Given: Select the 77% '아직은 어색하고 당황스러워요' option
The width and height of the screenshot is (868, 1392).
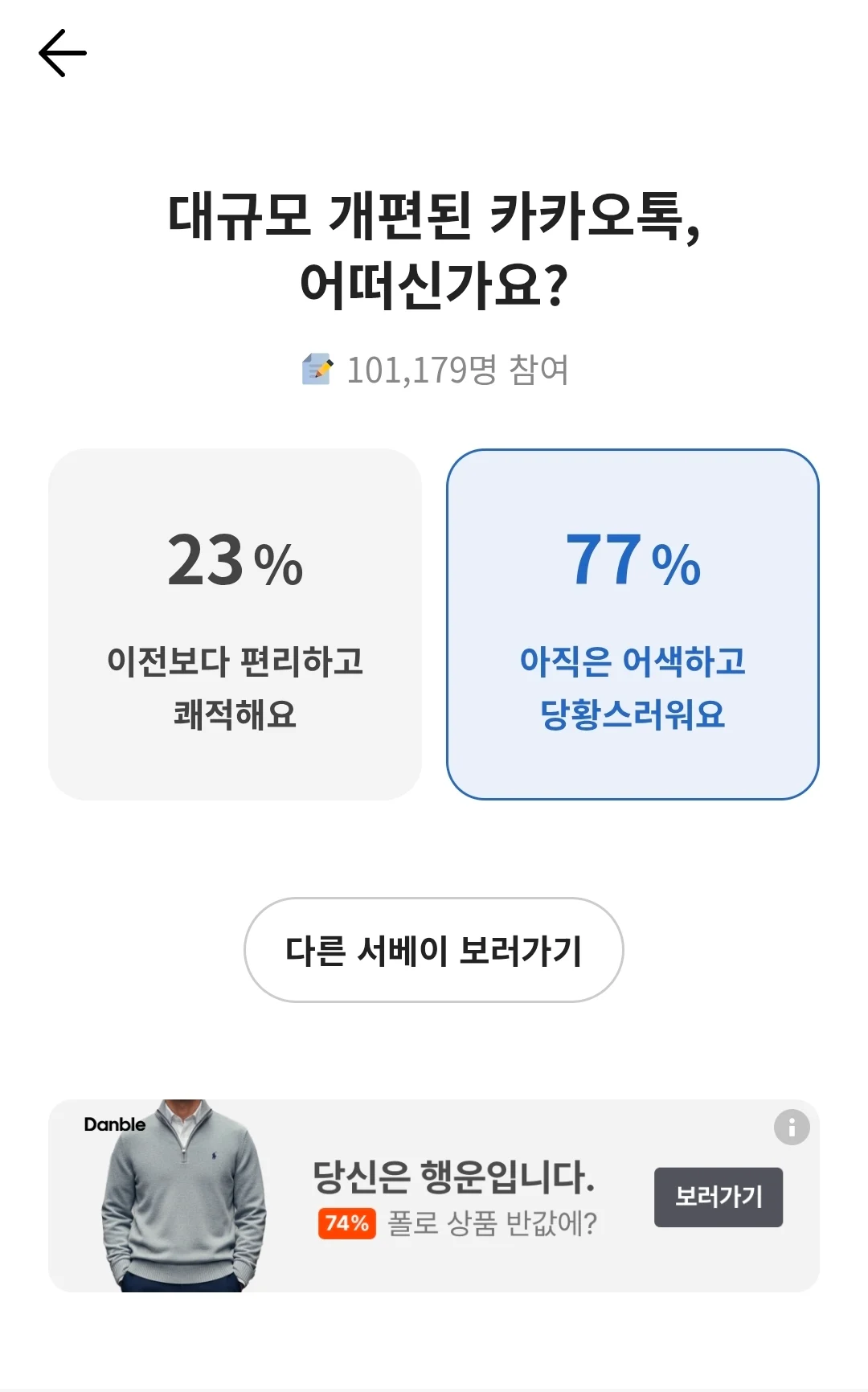Looking at the screenshot, I should 633,624.
